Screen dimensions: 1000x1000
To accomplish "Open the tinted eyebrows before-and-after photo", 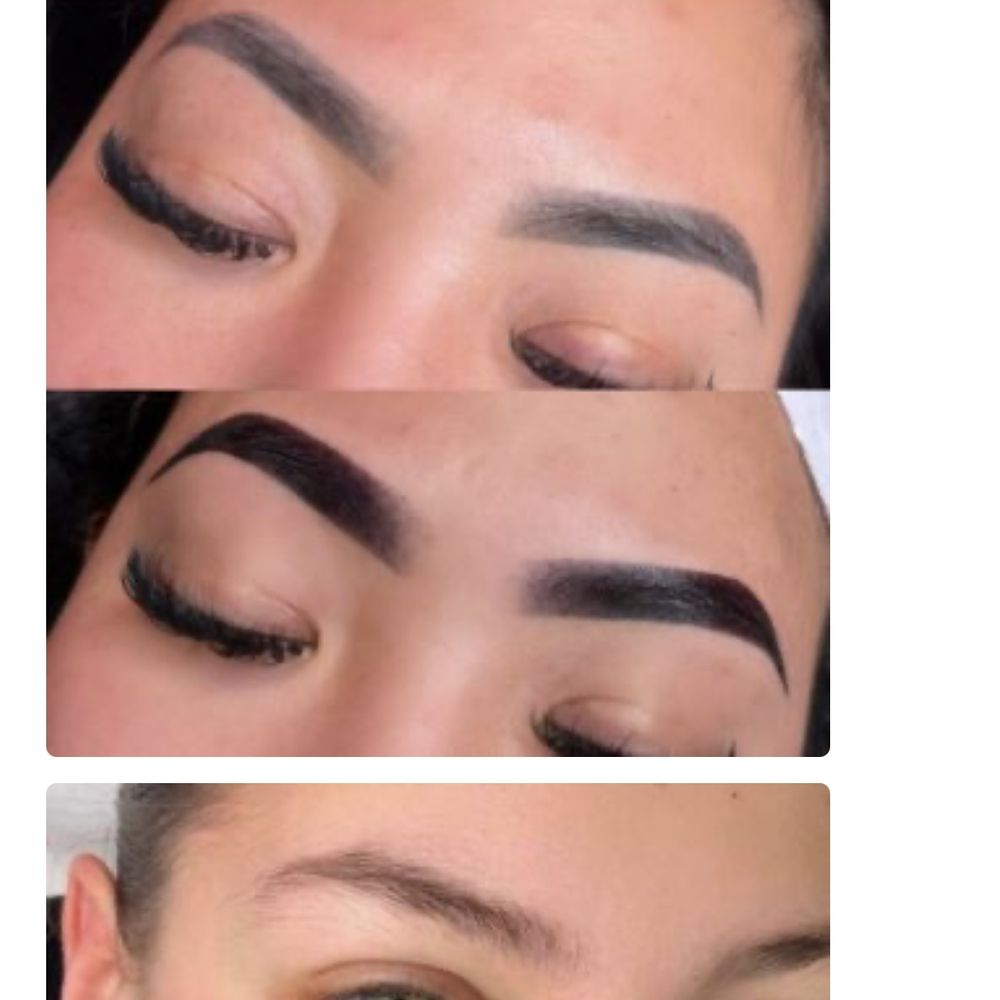I will (438, 377).
